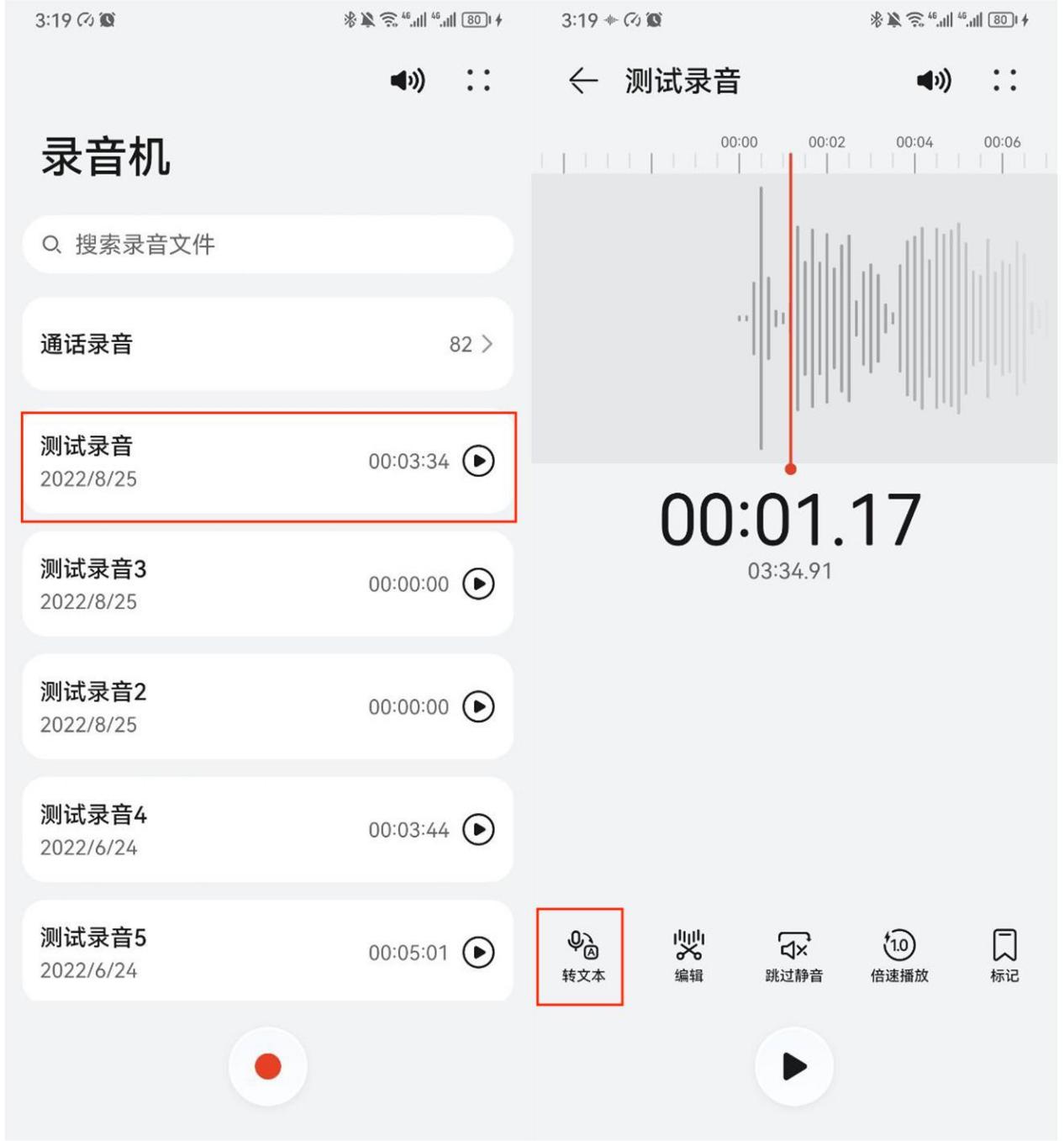This screenshot has width=1064, height=1141.
Task: Open the 倍速播放 playback speed option
Action: click(x=900, y=953)
